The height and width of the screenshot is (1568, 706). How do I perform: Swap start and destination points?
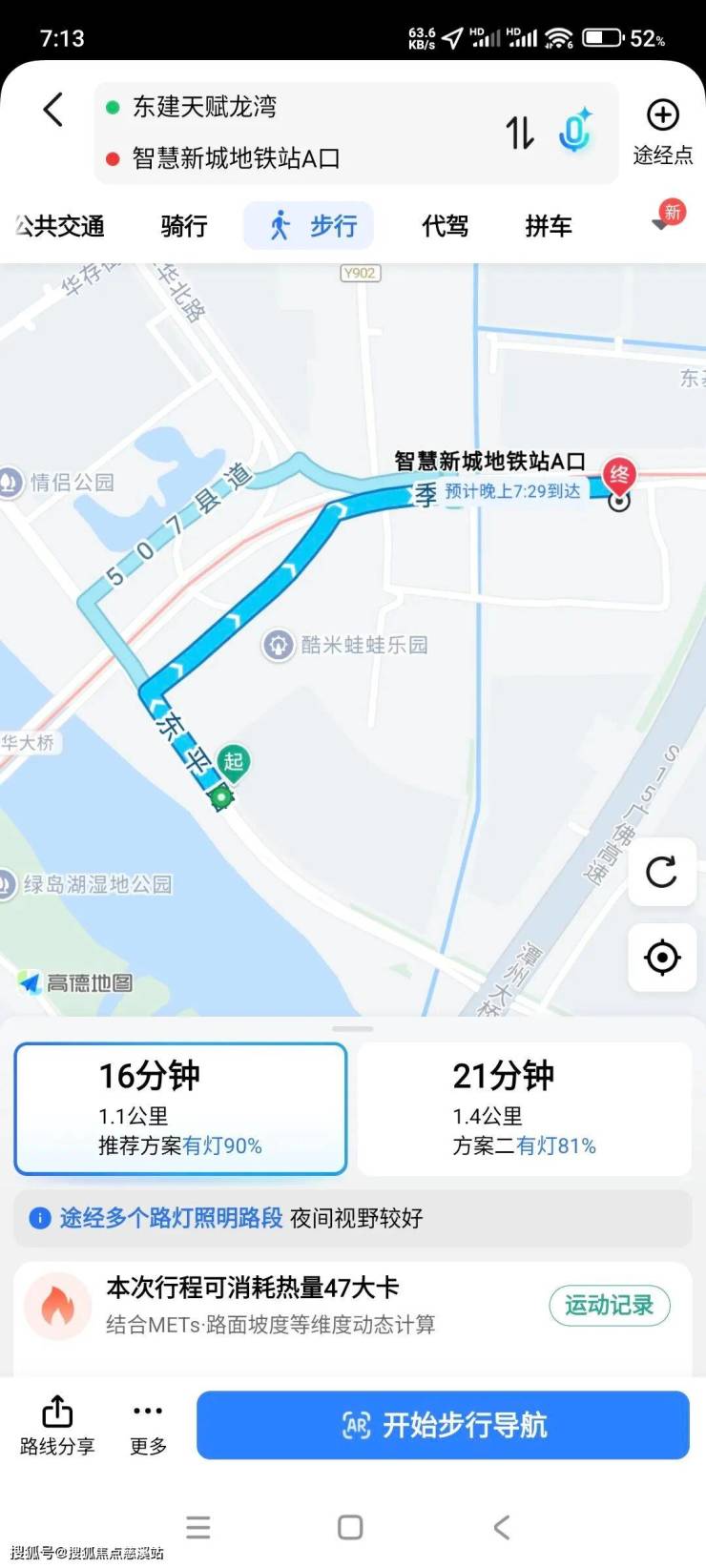(519, 133)
